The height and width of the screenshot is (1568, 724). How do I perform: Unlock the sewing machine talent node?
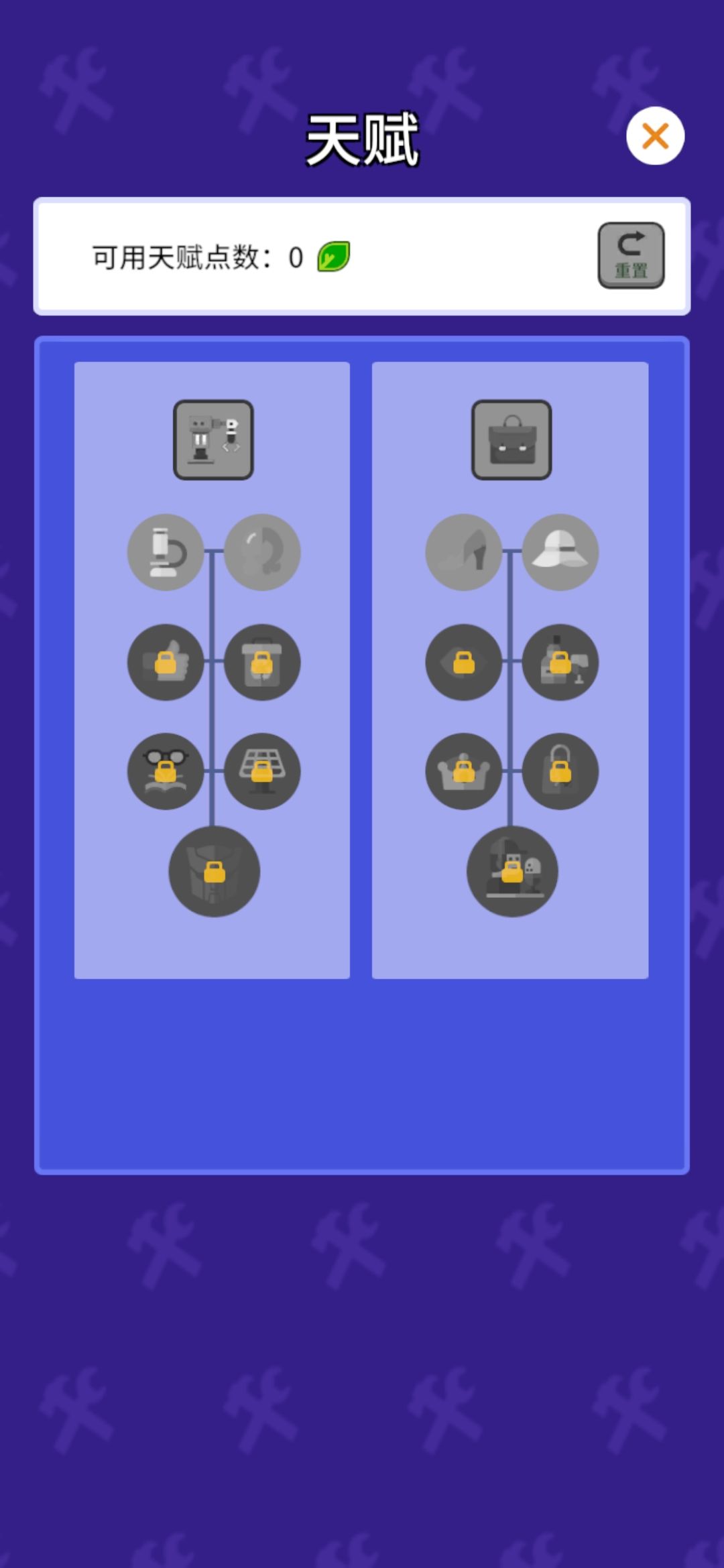pos(560,662)
